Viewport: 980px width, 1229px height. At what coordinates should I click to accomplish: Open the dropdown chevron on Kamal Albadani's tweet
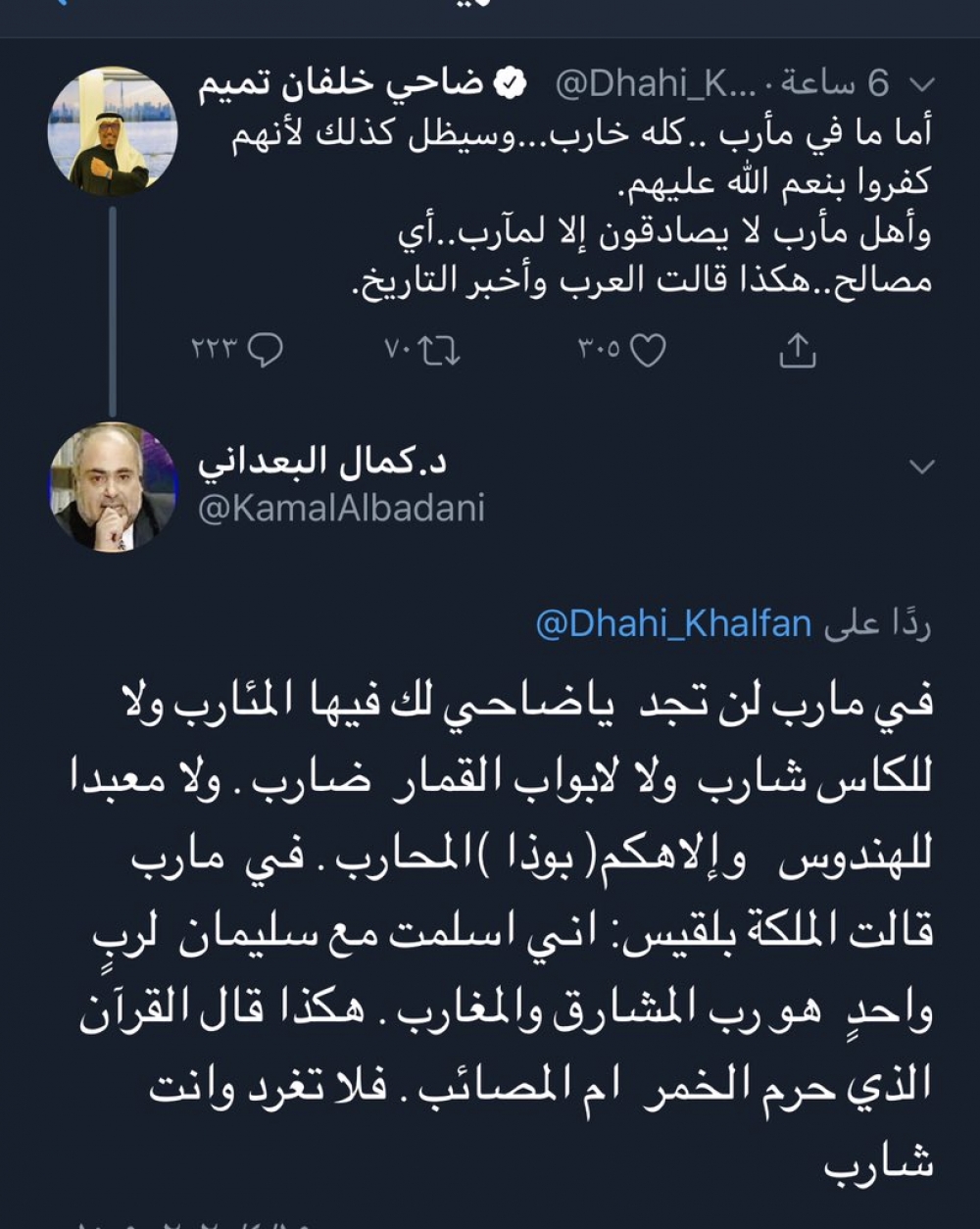pos(922,467)
